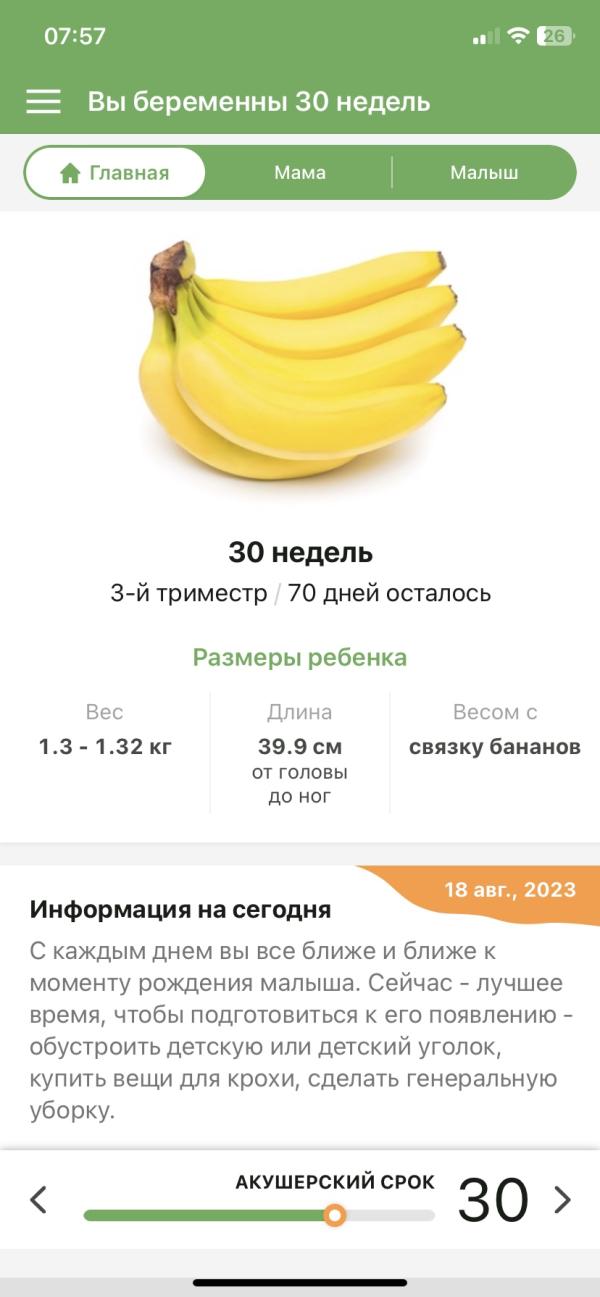The image size is (600, 1297).
Task: Open the hamburger drawer menu
Action: point(43,101)
